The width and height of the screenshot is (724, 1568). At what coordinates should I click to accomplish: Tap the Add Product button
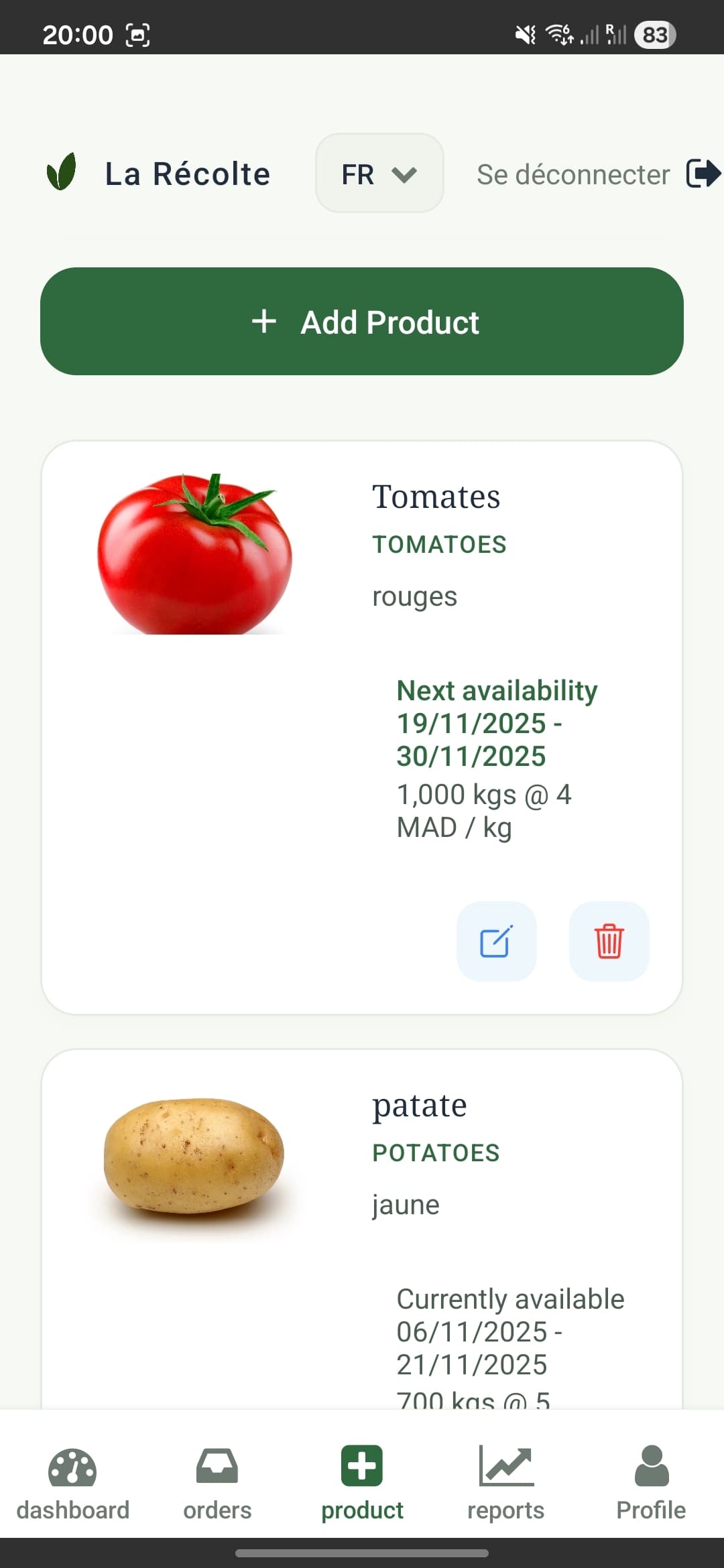(x=362, y=322)
